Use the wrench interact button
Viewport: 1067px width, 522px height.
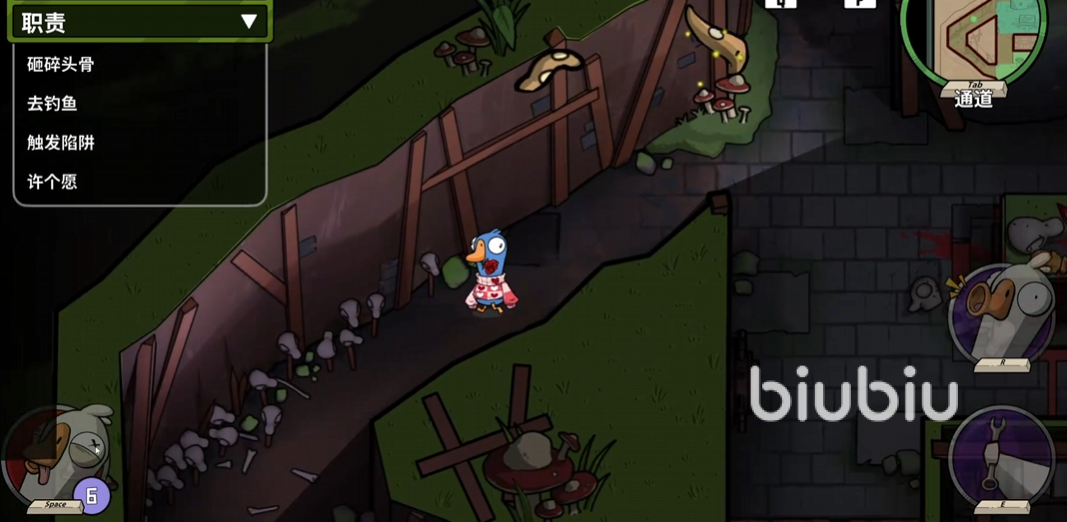[1002, 457]
